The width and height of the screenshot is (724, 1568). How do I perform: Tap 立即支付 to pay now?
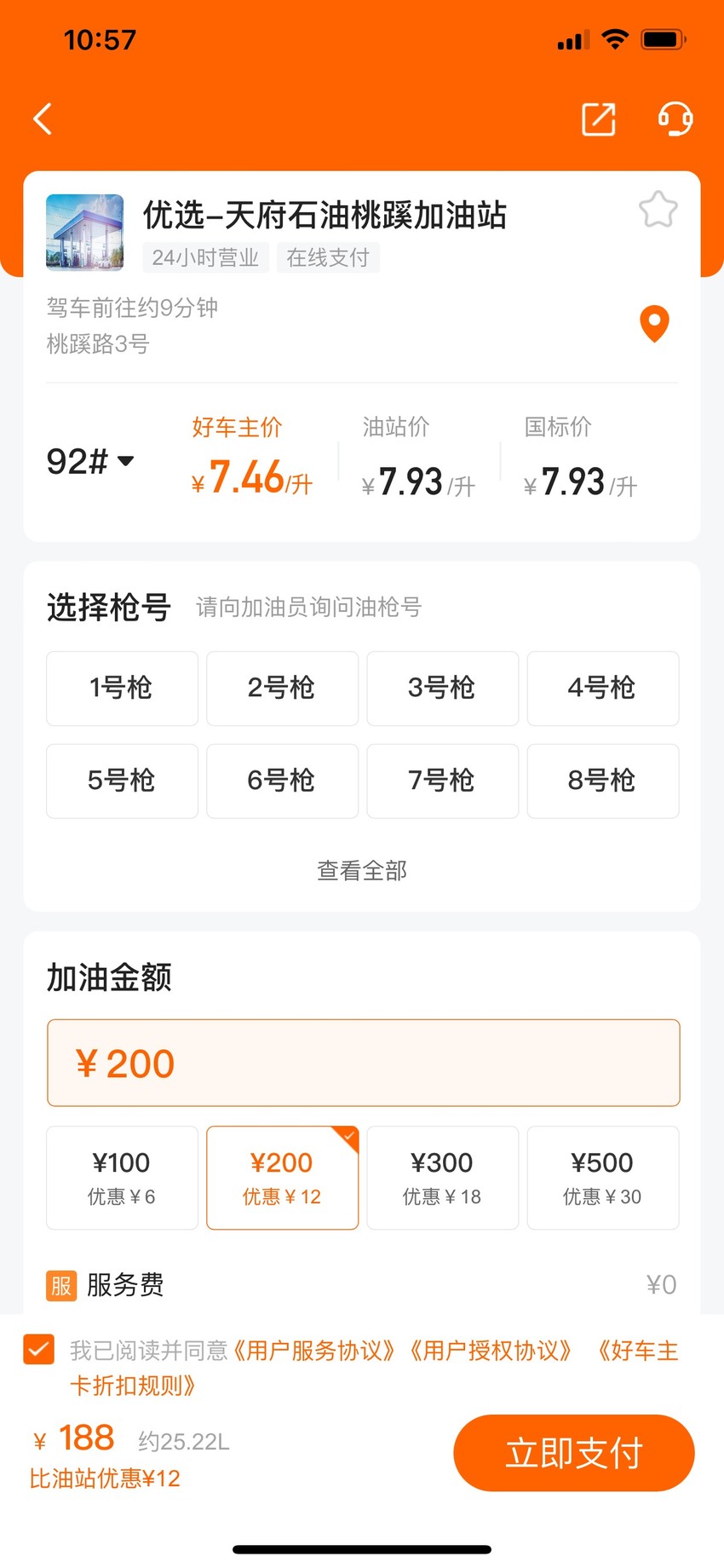[574, 1453]
